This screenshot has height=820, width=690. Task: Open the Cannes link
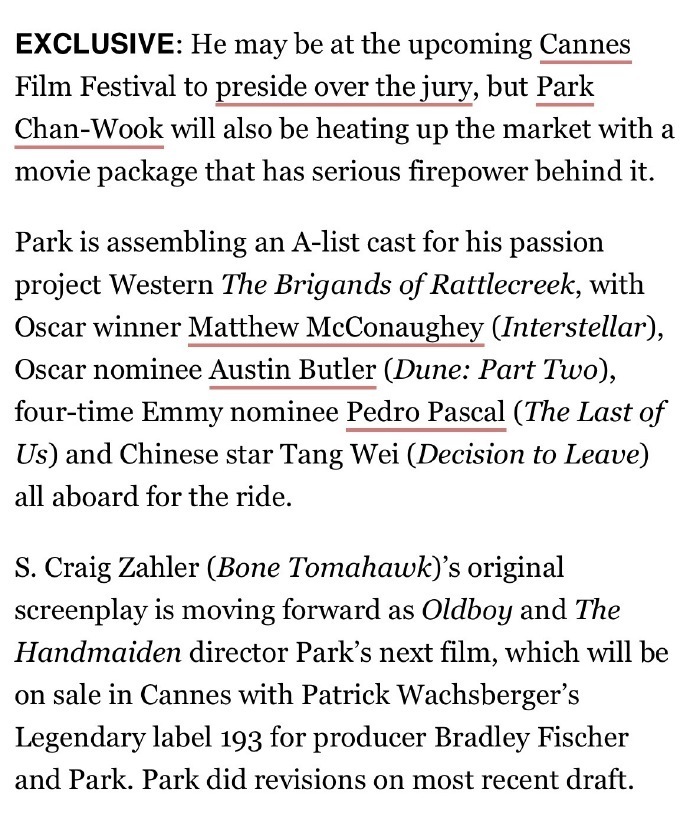tap(585, 46)
